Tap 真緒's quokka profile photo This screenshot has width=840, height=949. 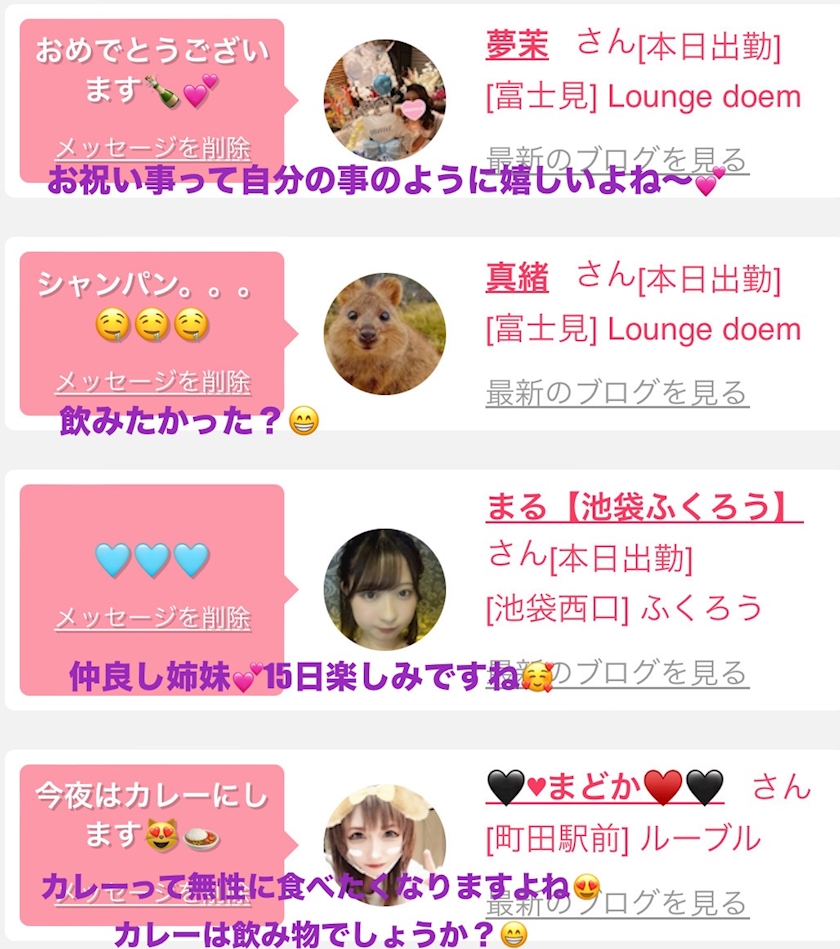tap(385, 333)
